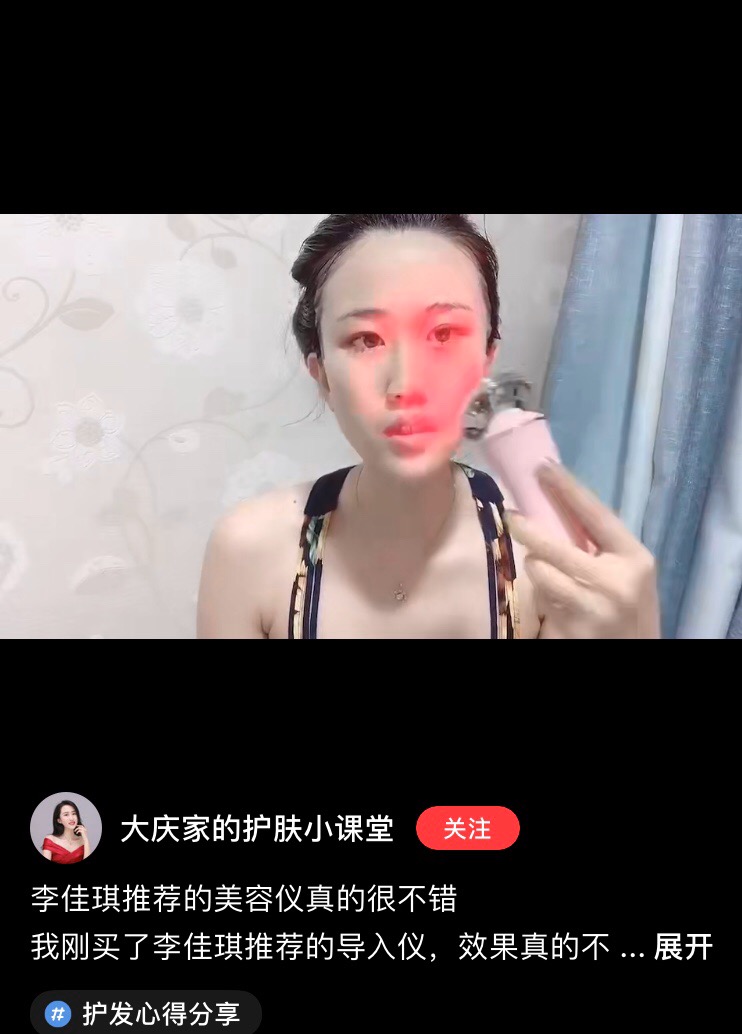Expand the full description with 展开

pyautogui.click(x=683, y=947)
